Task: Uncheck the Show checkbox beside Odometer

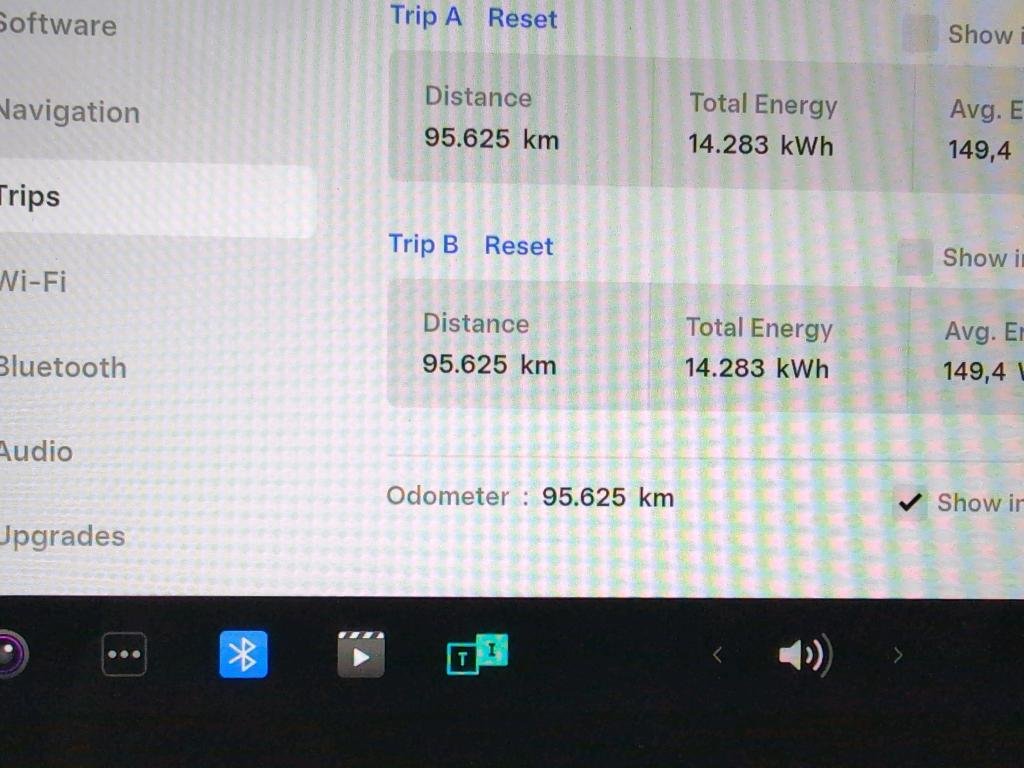Action: click(x=909, y=503)
